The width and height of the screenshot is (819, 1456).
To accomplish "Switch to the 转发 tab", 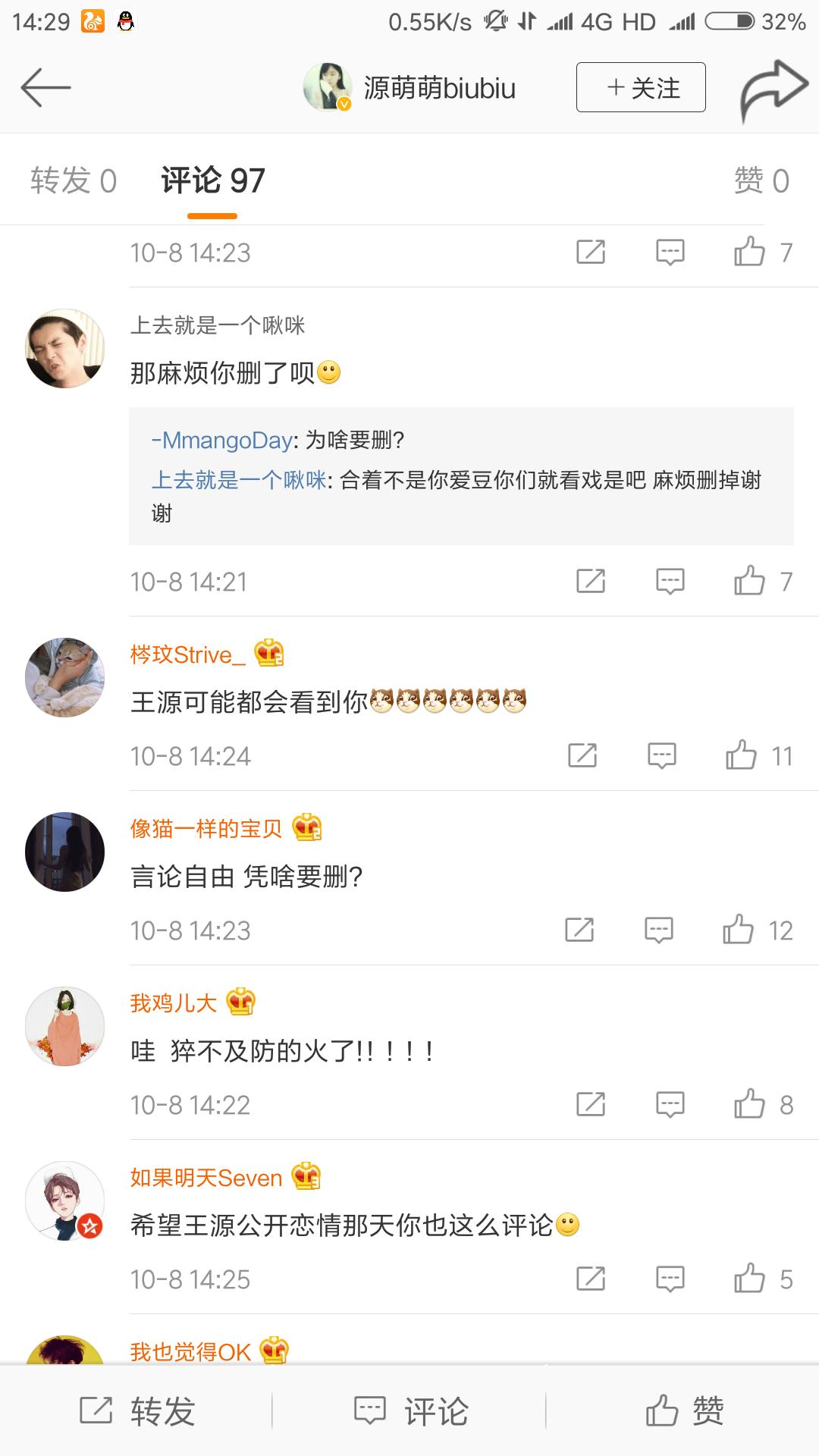I will point(72,180).
